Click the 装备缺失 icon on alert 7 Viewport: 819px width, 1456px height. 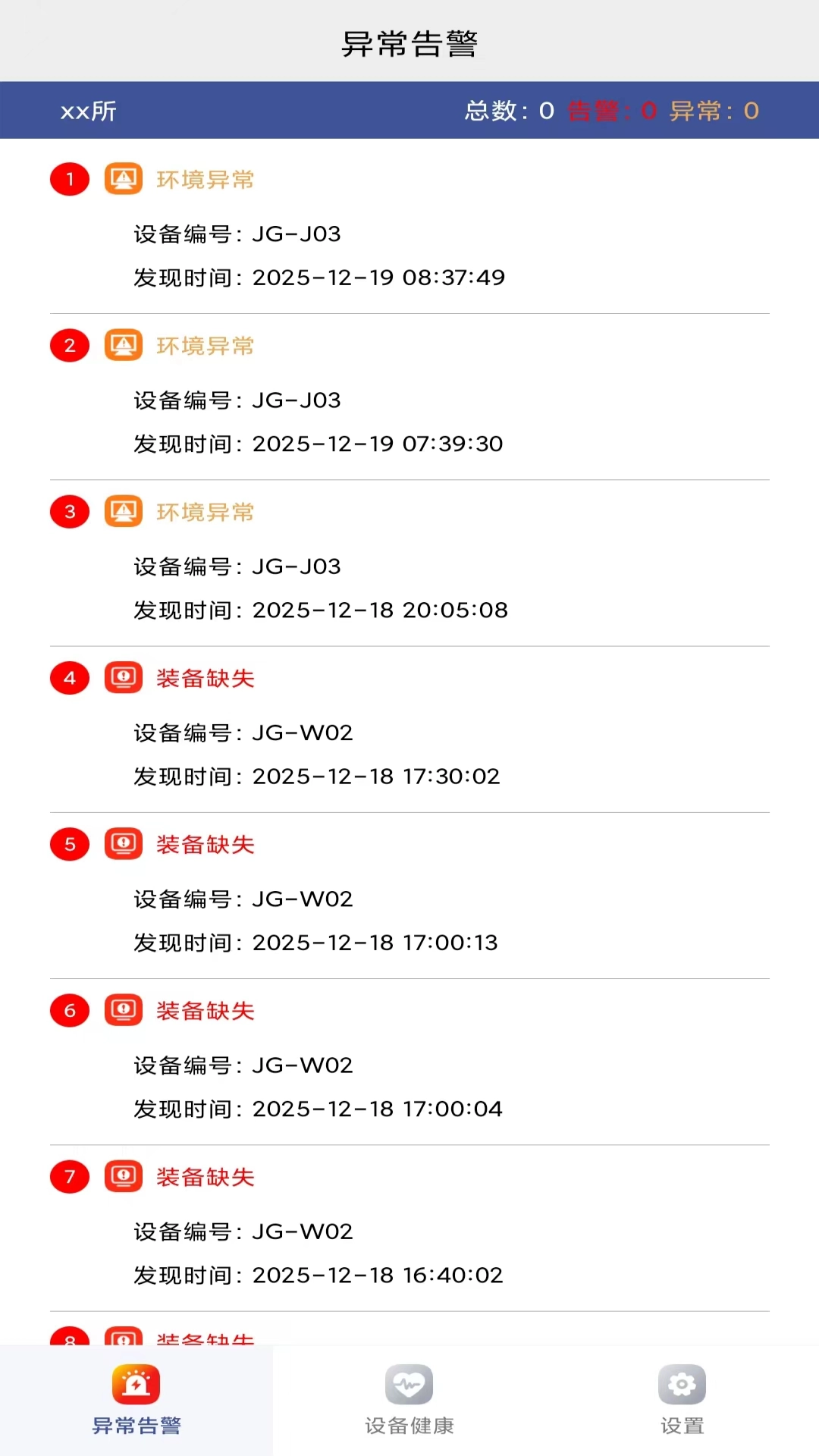(123, 1177)
